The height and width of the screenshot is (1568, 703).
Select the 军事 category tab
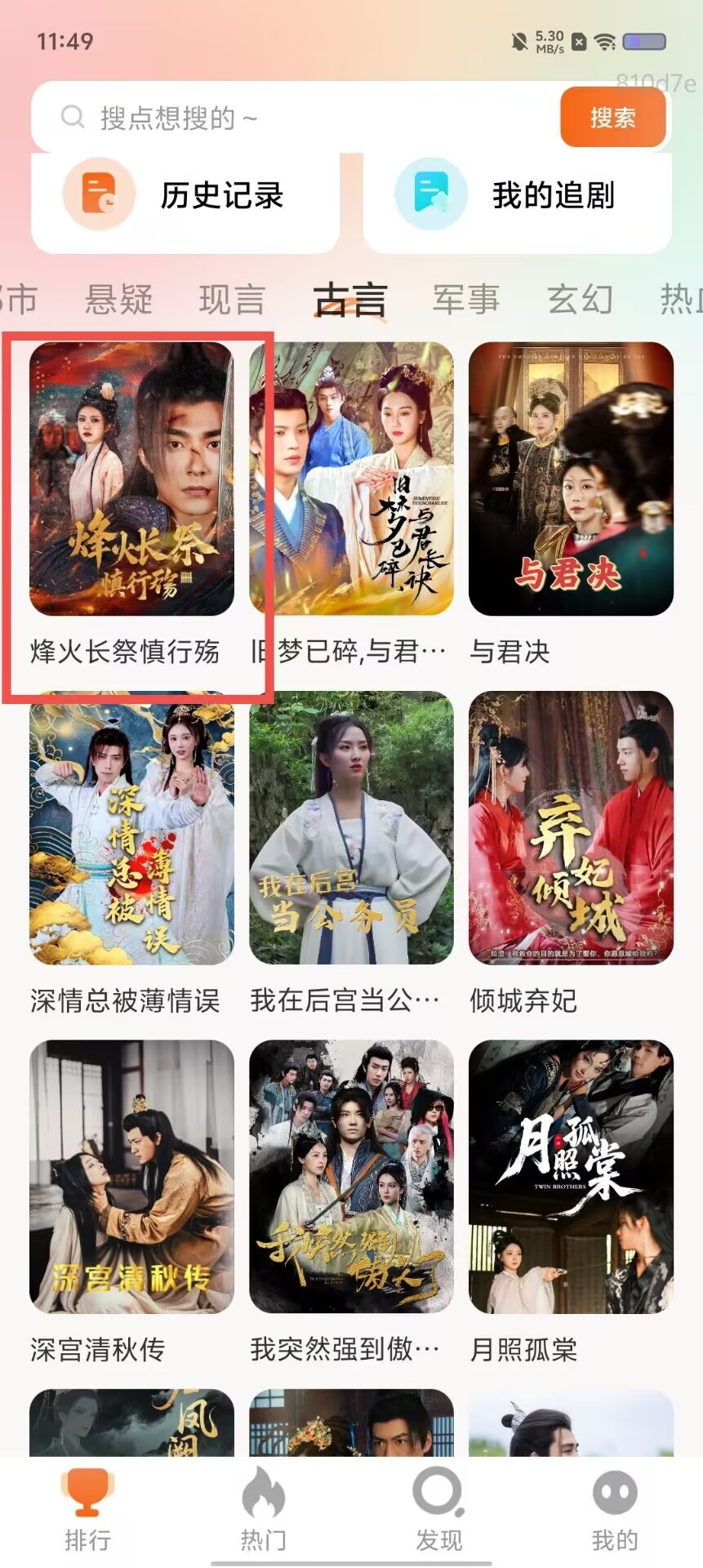coord(465,300)
